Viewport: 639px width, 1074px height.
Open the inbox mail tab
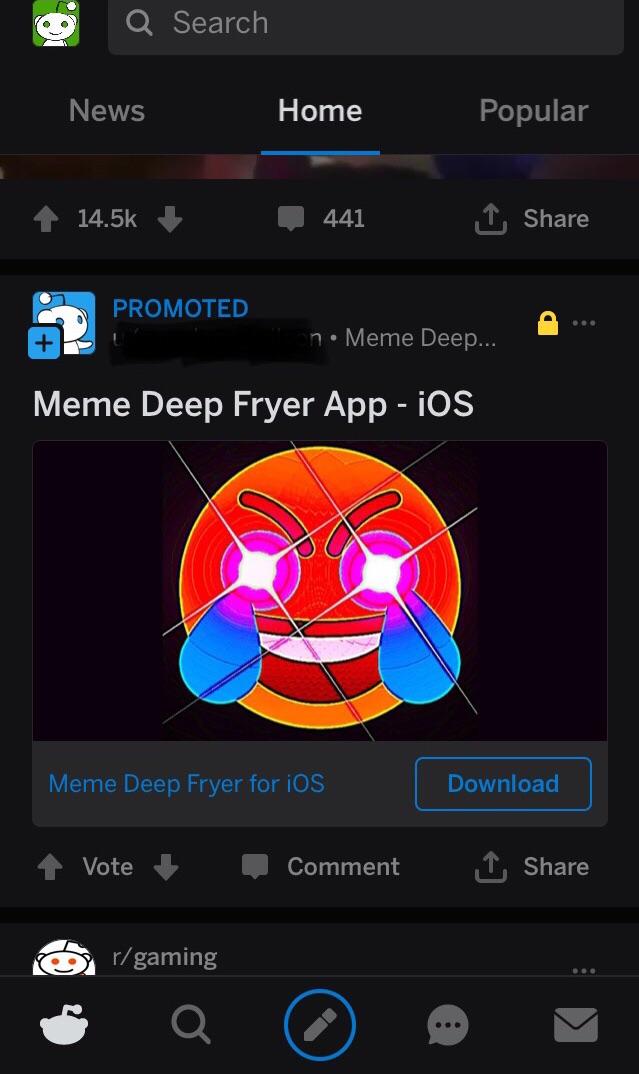coord(576,1024)
